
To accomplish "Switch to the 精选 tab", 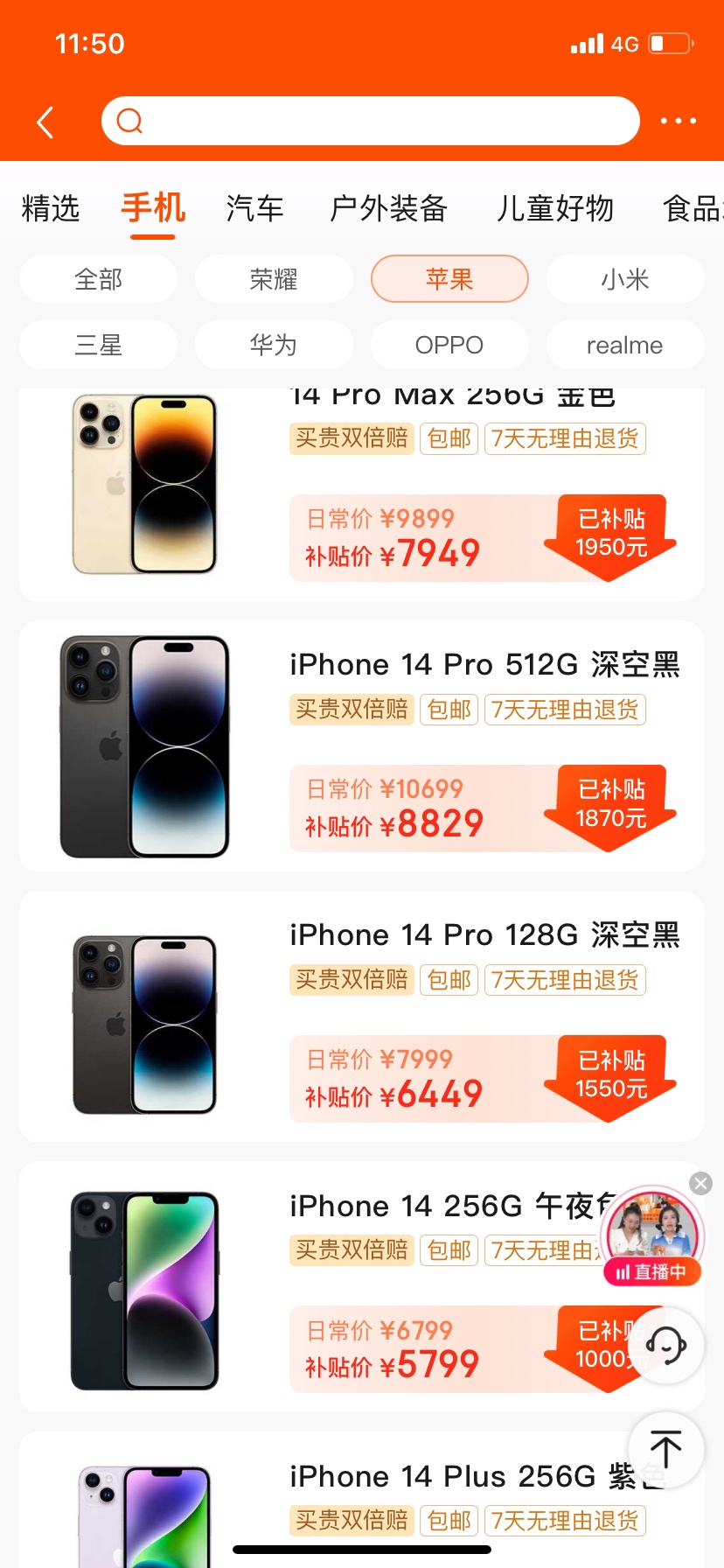I will [51, 208].
